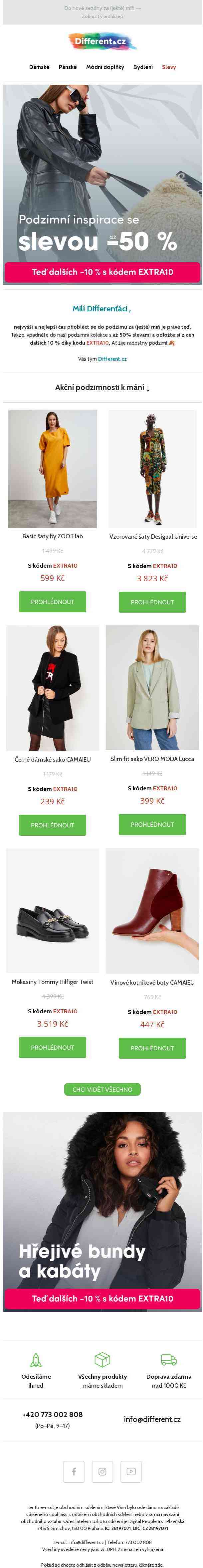Tap the info@different.cz email contact
Viewport: 203px width, 1568px height.
click(x=152, y=1419)
